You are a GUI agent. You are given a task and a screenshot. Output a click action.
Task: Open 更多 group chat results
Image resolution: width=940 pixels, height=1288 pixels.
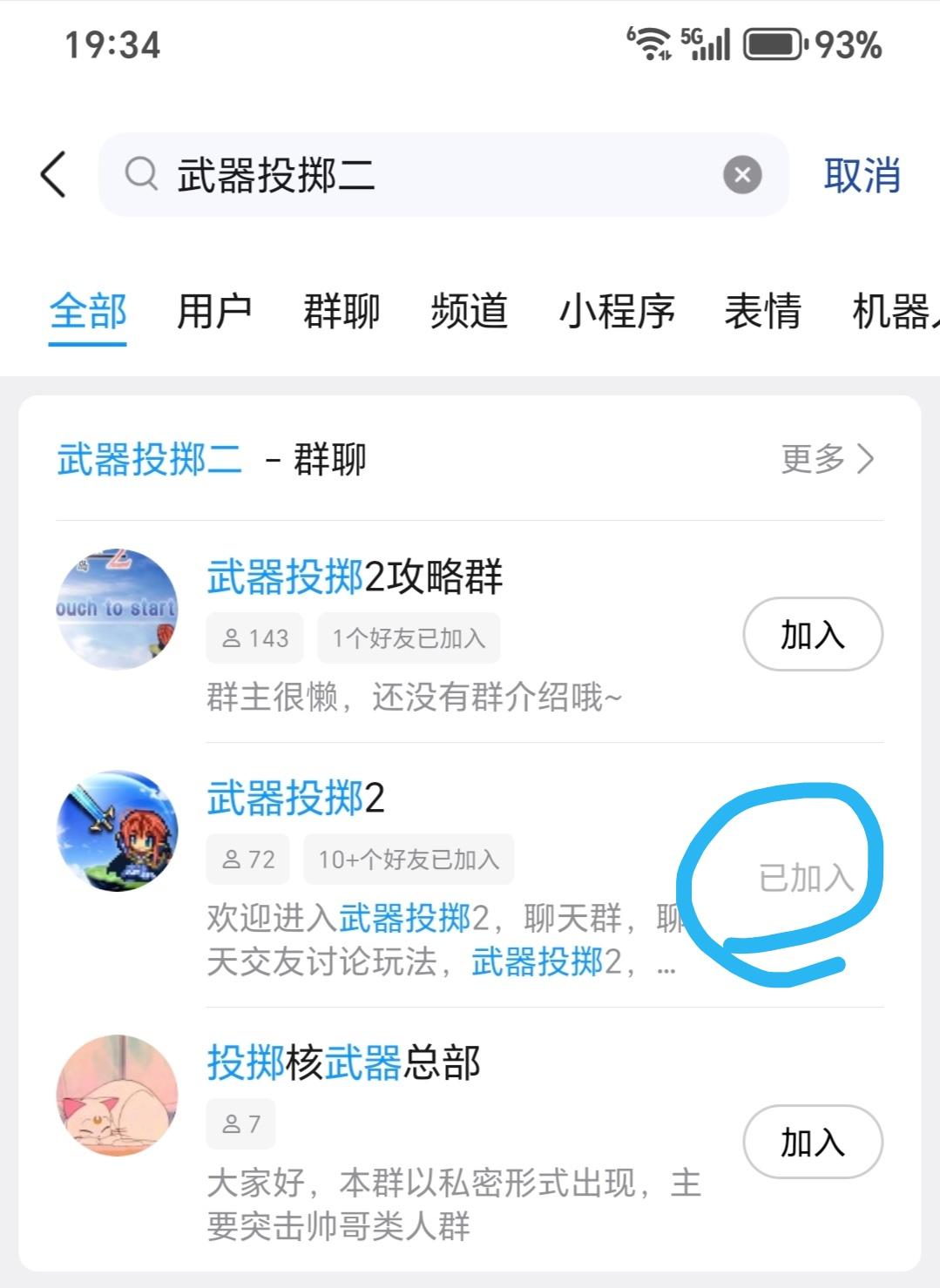(x=827, y=458)
